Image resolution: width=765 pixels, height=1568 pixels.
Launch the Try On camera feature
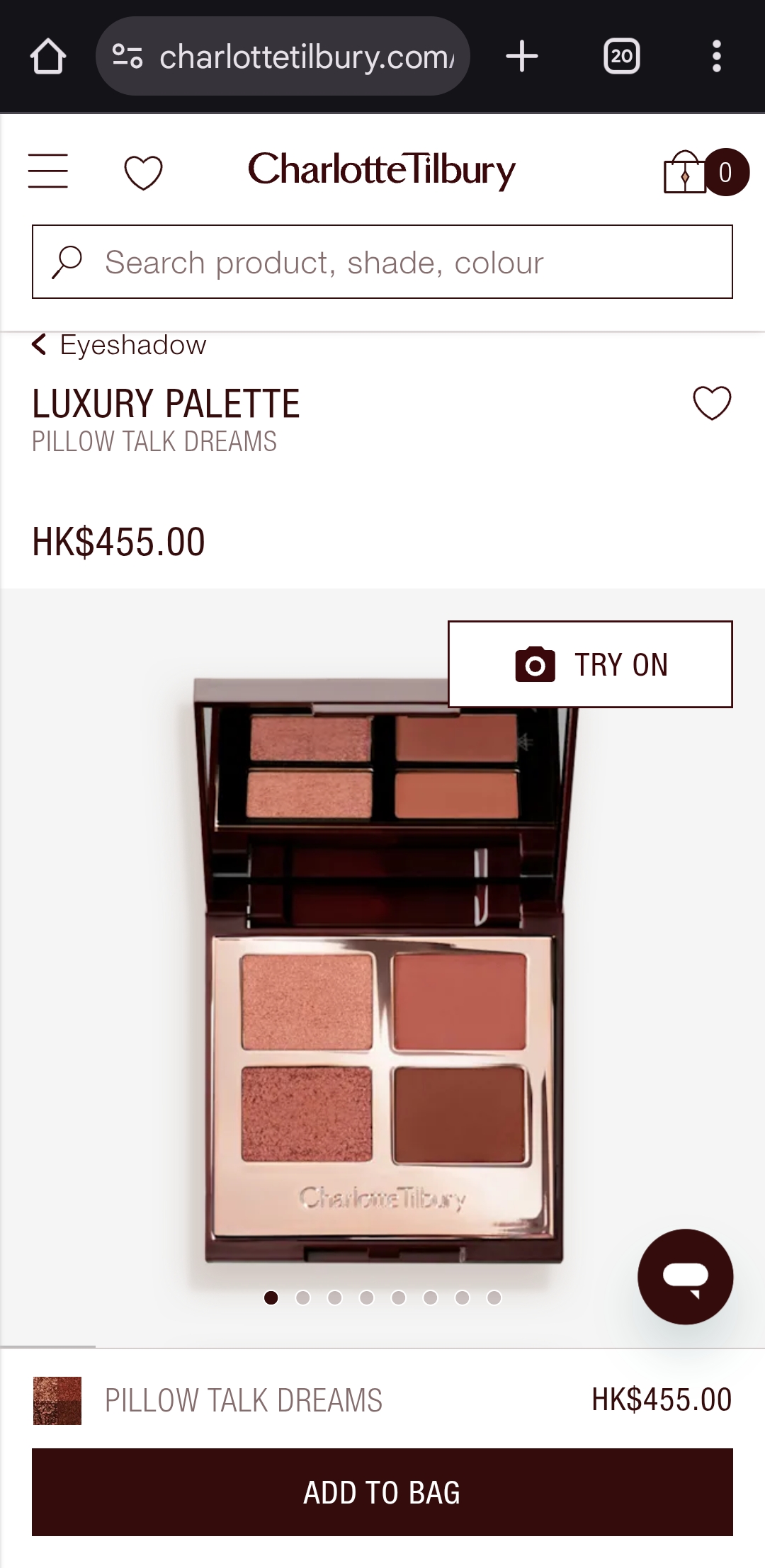coord(590,664)
